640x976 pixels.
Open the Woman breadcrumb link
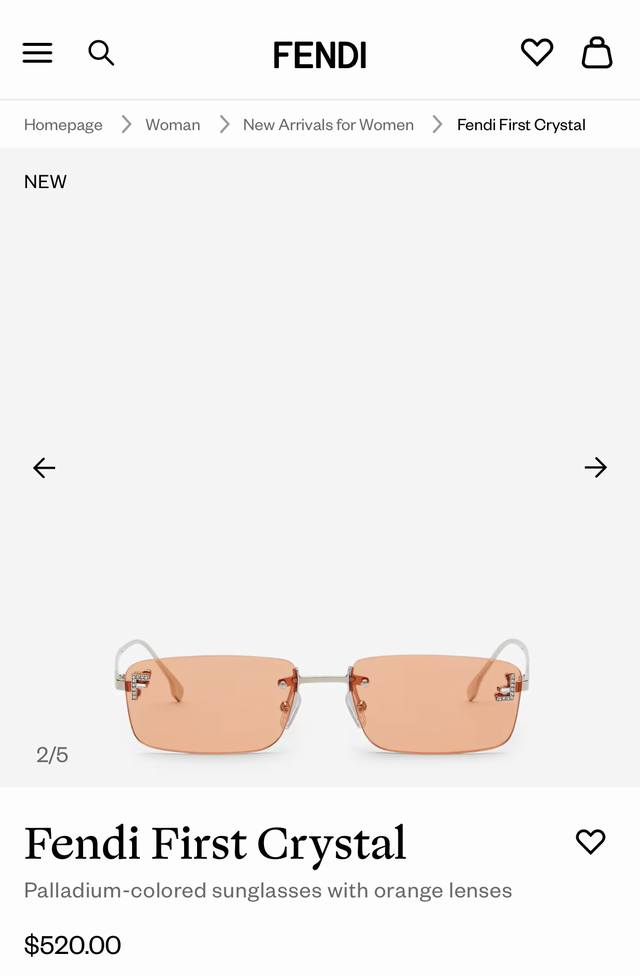click(172, 125)
